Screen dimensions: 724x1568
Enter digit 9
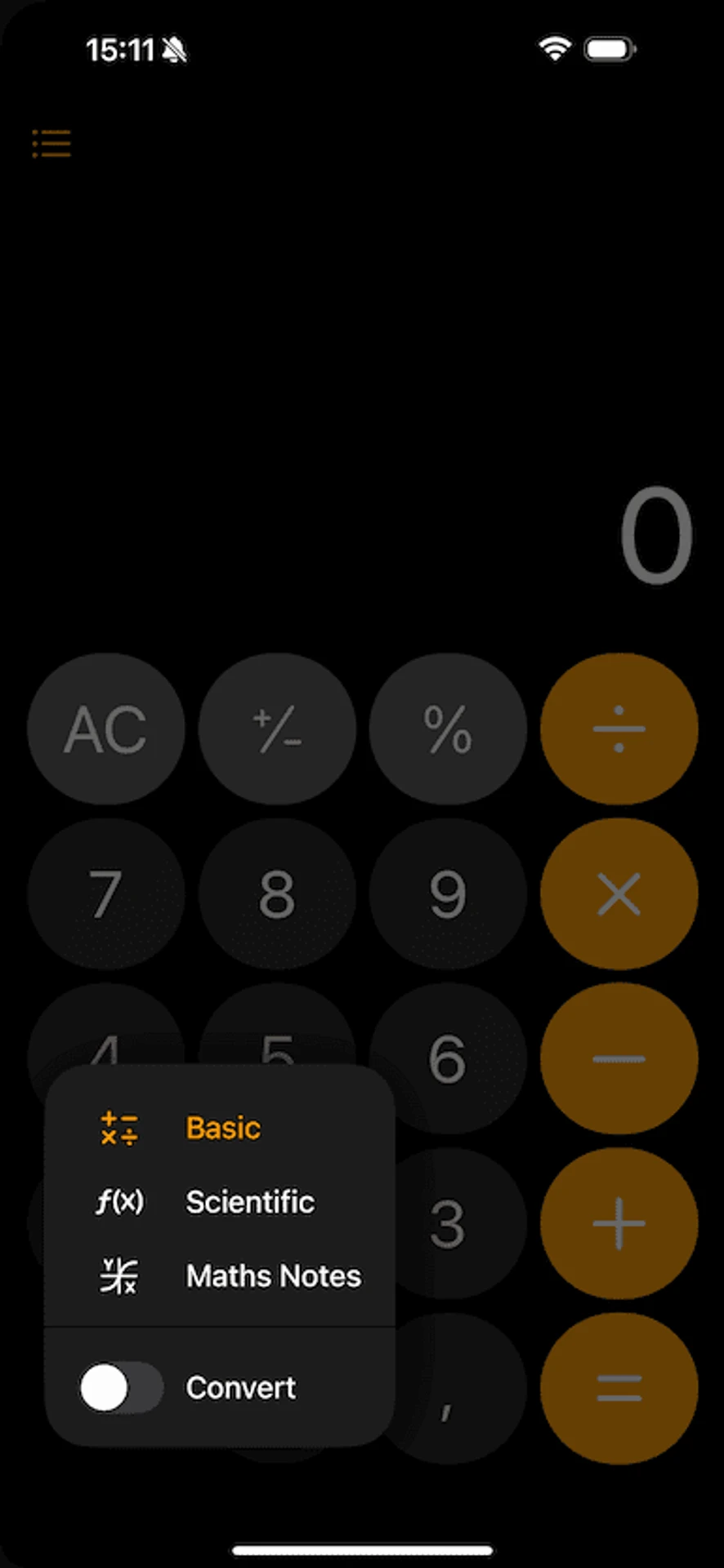(448, 894)
